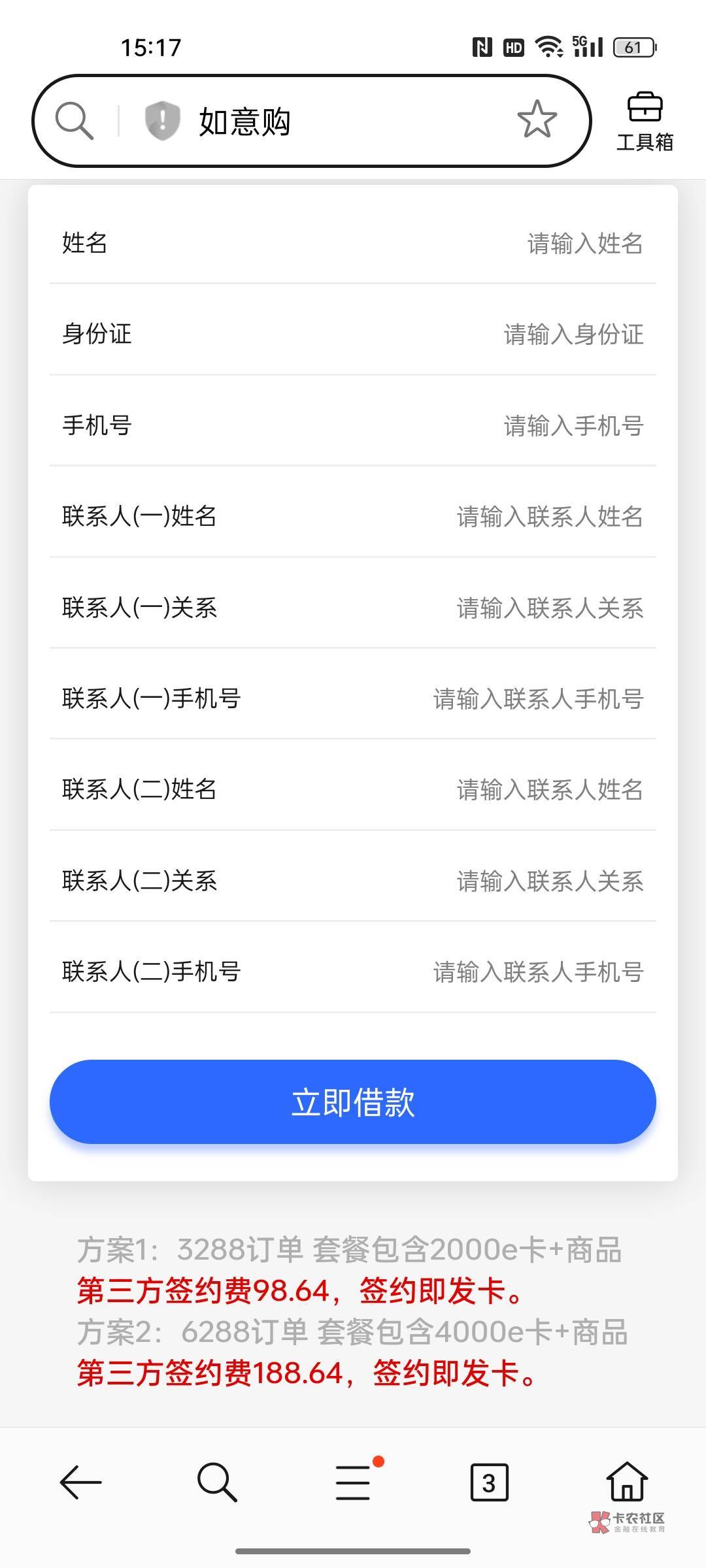Select the 手机号 phone number field
This screenshot has height=1568, width=706.
tap(353, 425)
